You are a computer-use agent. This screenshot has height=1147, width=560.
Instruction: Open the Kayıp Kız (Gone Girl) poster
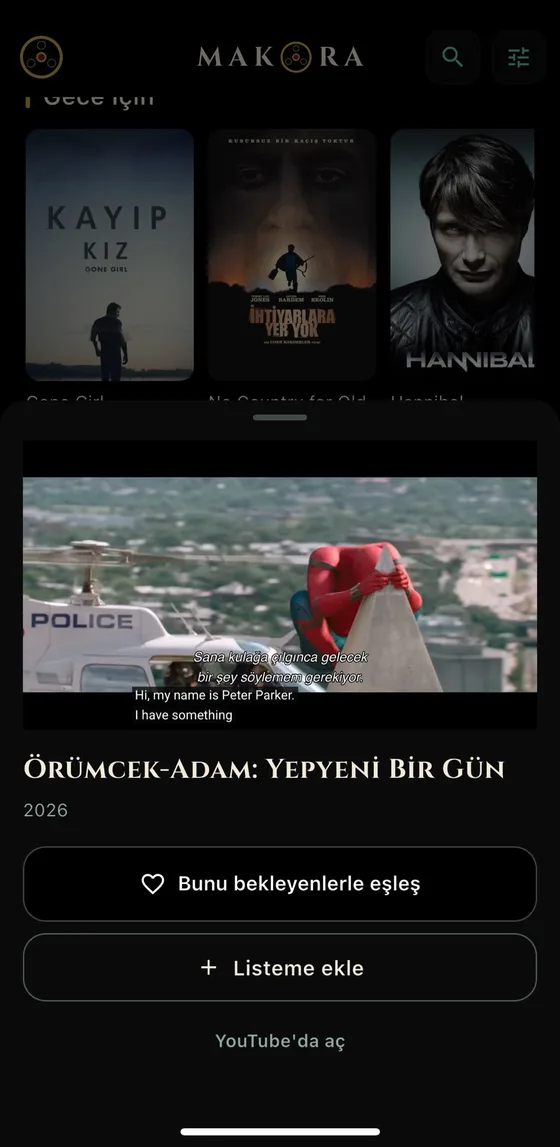click(110, 255)
